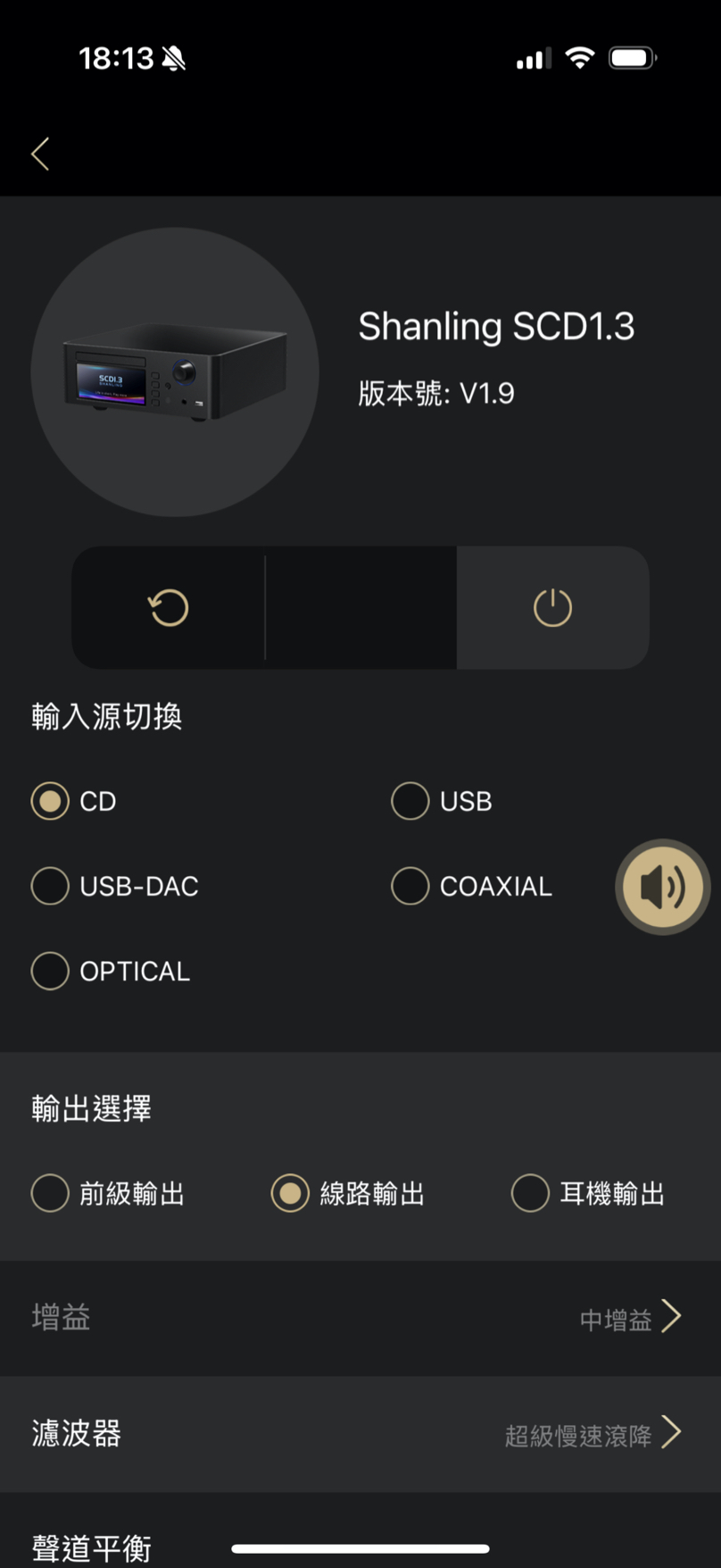Go back using the top arrow
This screenshot has height=1568, width=721.
pos(40,154)
